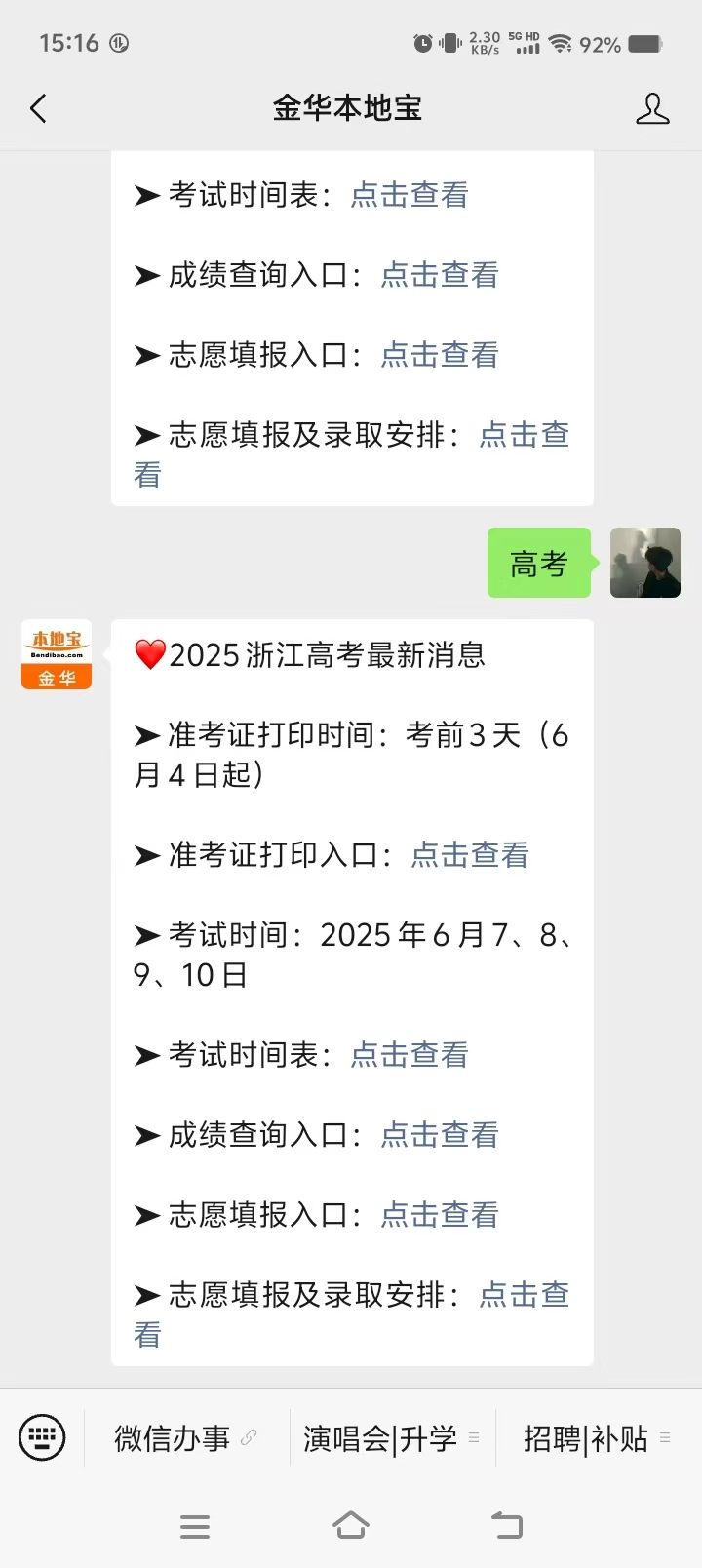This screenshot has width=702, height=1568.
Task: Open the system recent apps view
Action: point(195,1526)
